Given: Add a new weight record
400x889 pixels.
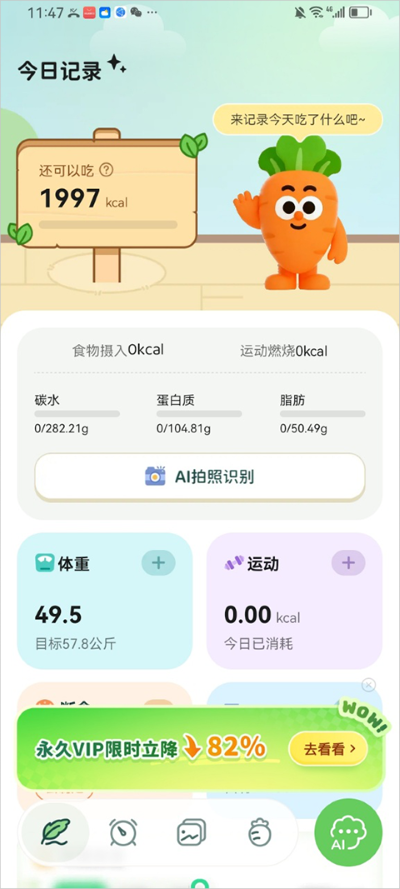Looking at the screenshot, I should 158,563.
